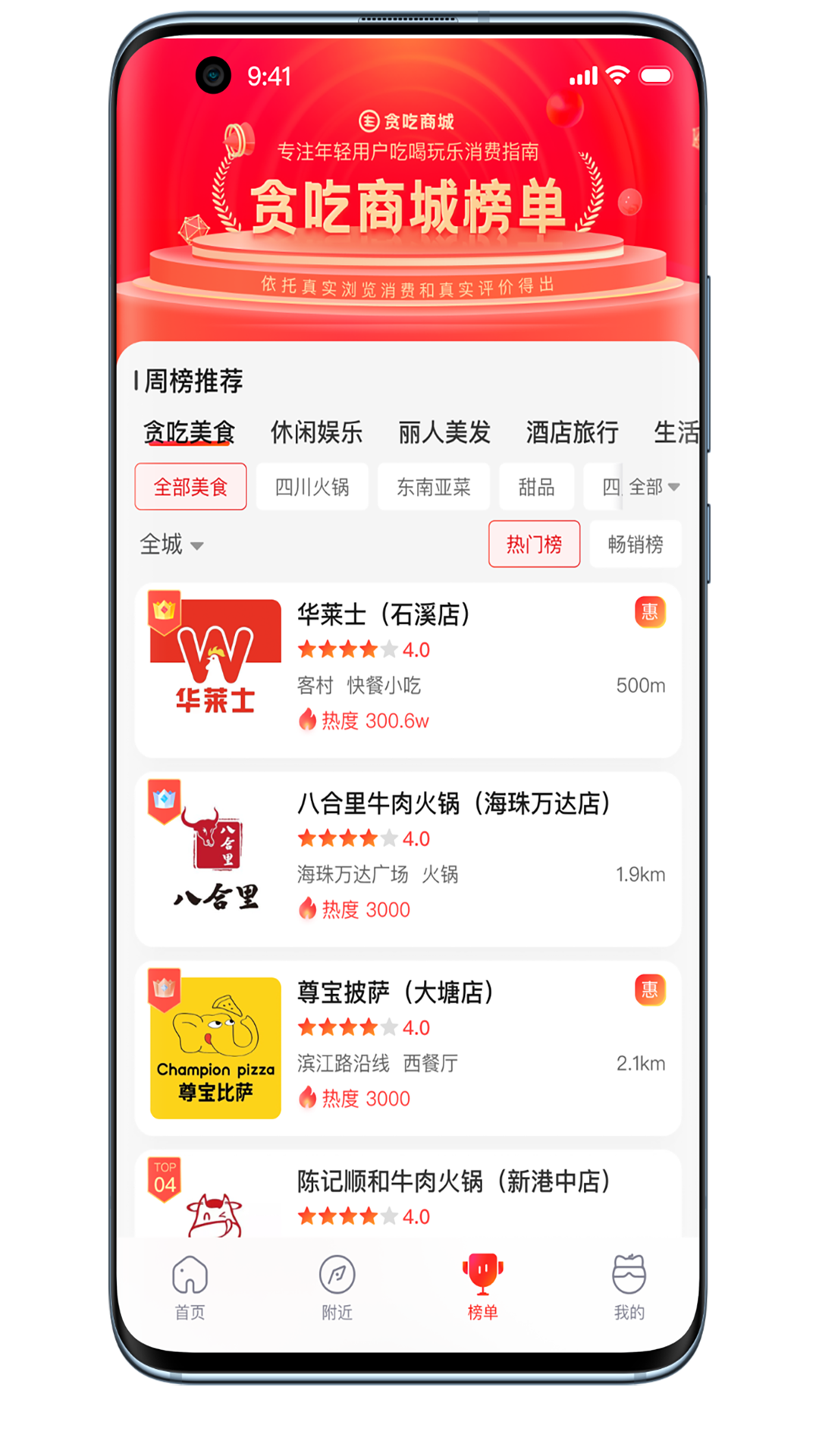View 尊宝披萨（大塘店）details
This screenshot has width=819, height=1456.
pos(408,1048)
